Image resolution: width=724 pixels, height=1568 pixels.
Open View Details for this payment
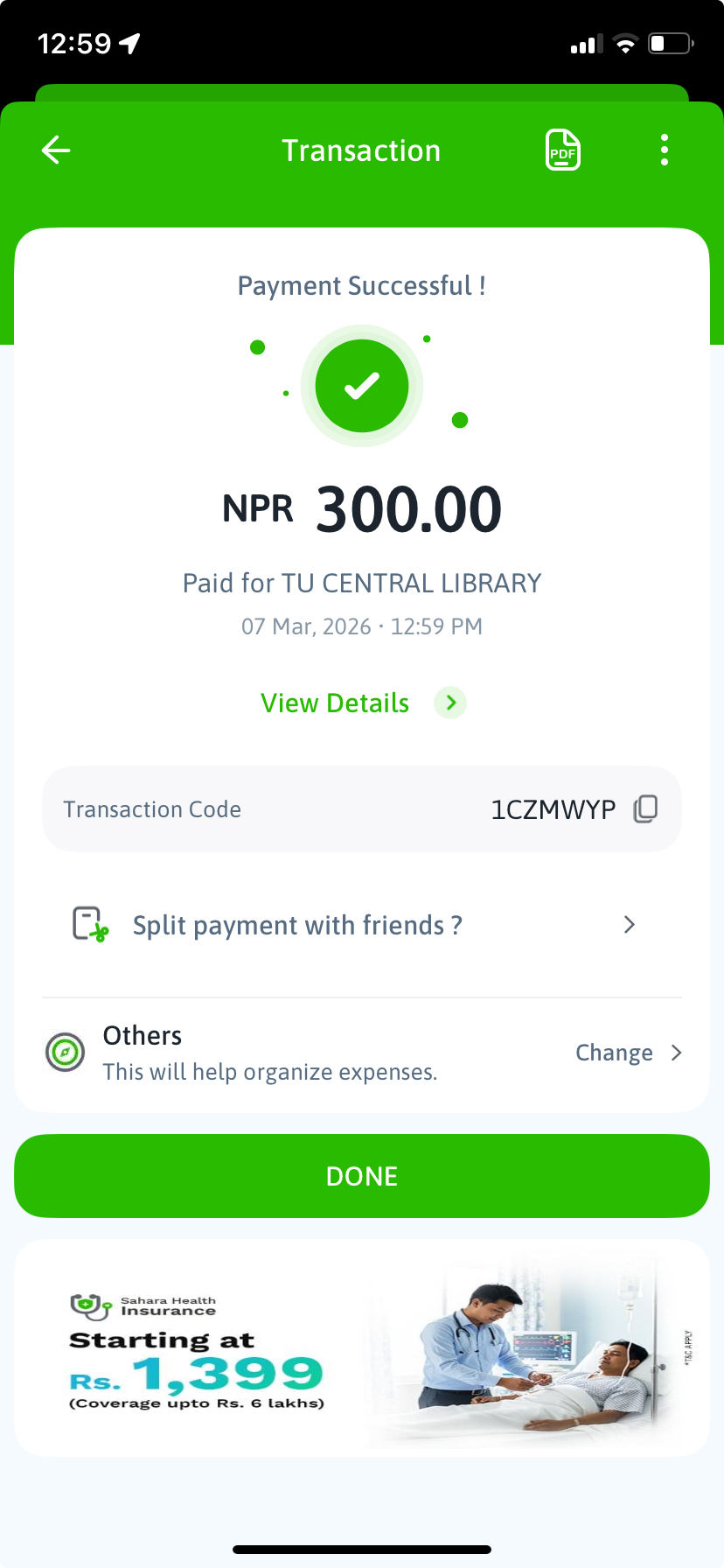click(x=362, y=703)
